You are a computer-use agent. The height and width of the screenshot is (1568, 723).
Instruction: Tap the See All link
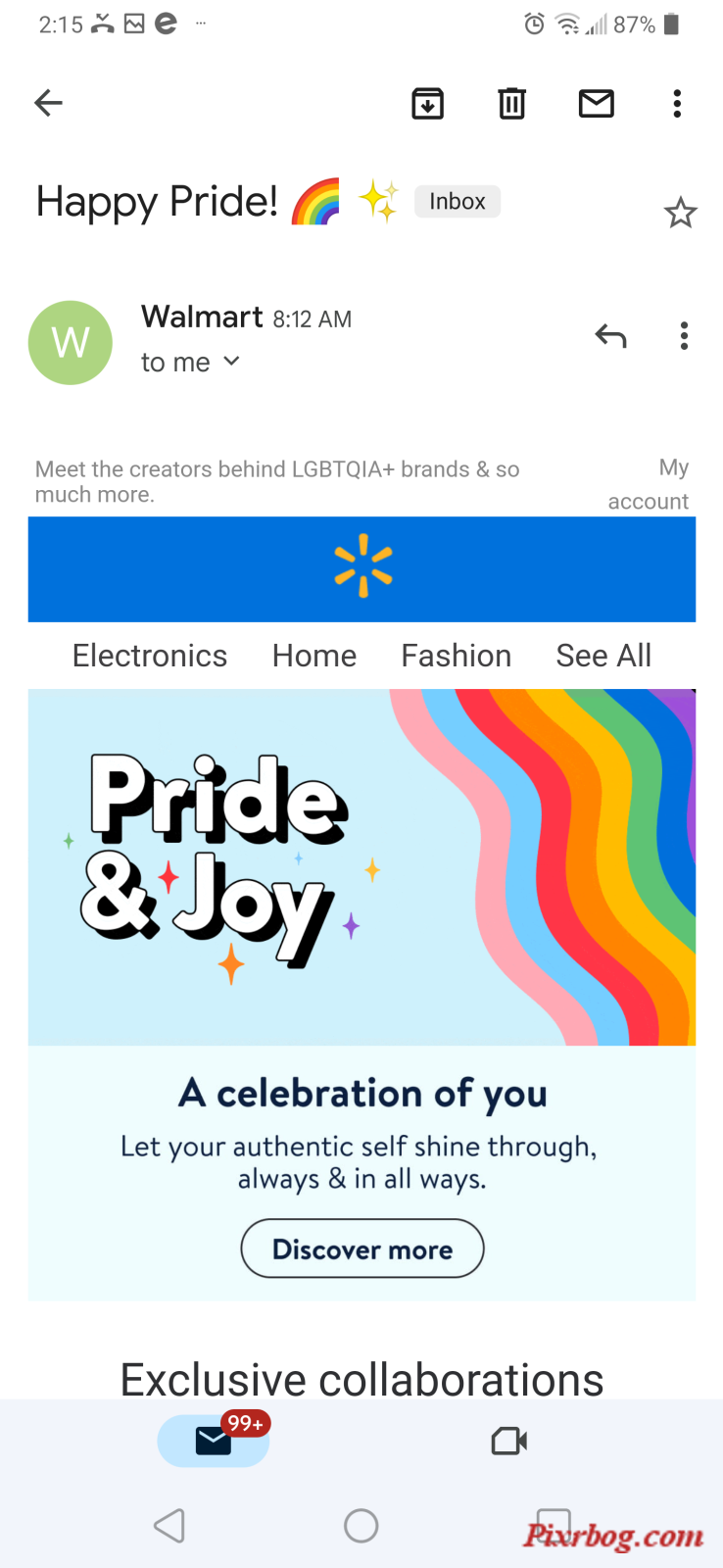(x=603, y=656)
